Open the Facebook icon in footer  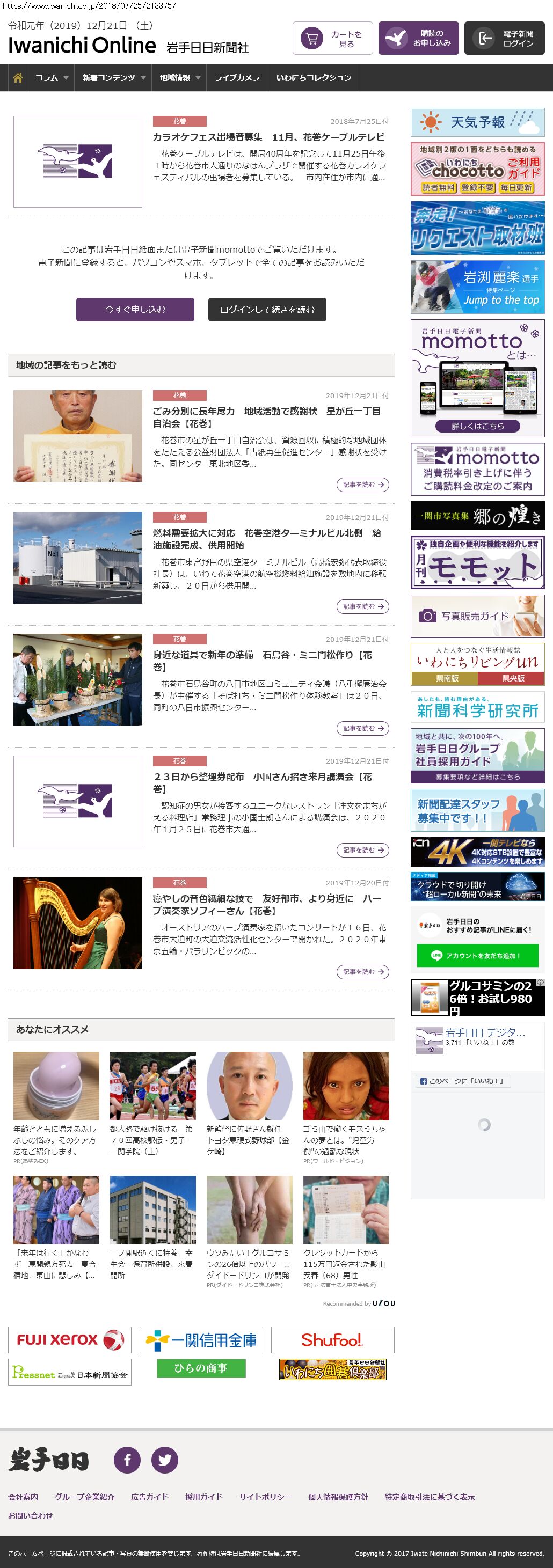click(127, 1460)
